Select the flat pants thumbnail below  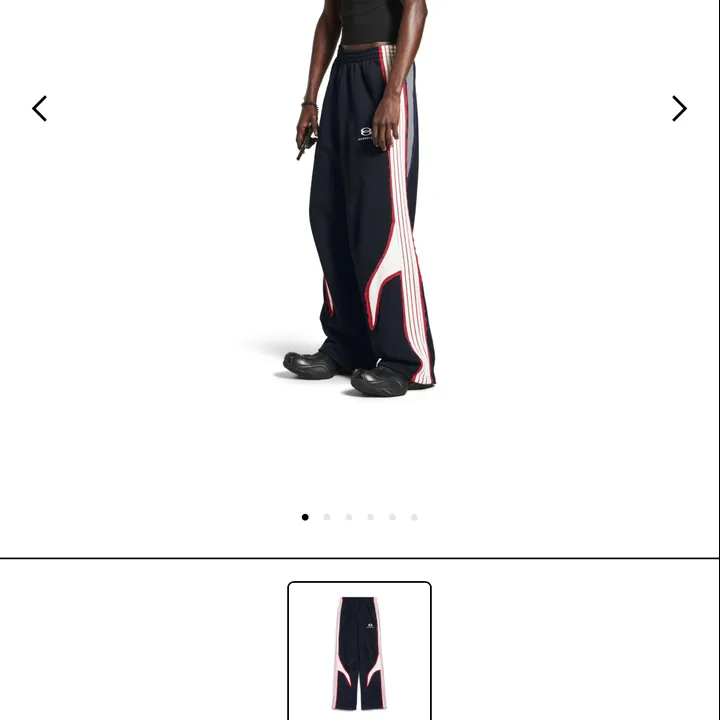click(360, 651)
